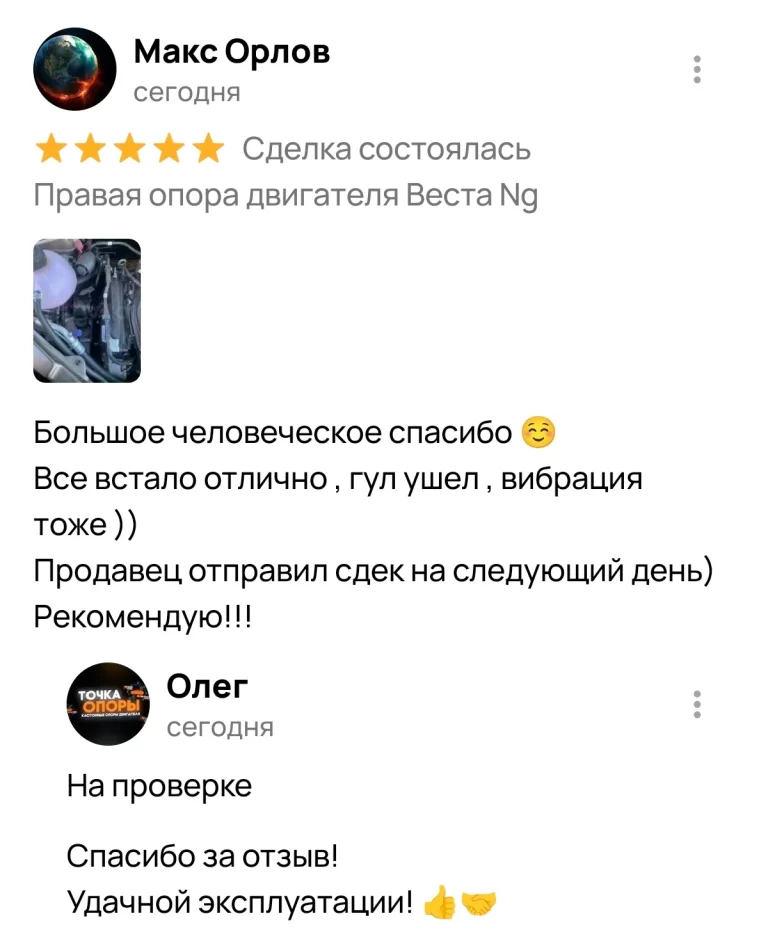Open overflow menu on Макс Орлов's review
This screenshot has height=948, width=768.
tap(697, 69)
